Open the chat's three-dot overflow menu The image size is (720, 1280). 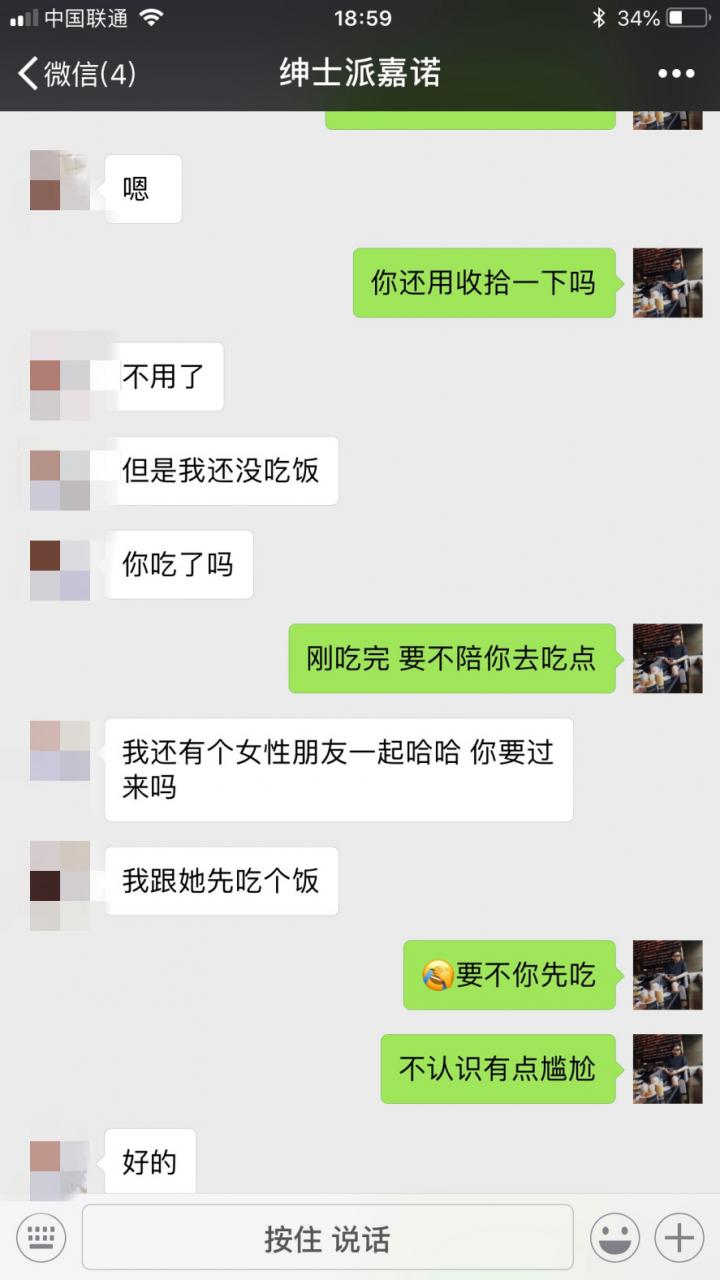tap(676, 74)
